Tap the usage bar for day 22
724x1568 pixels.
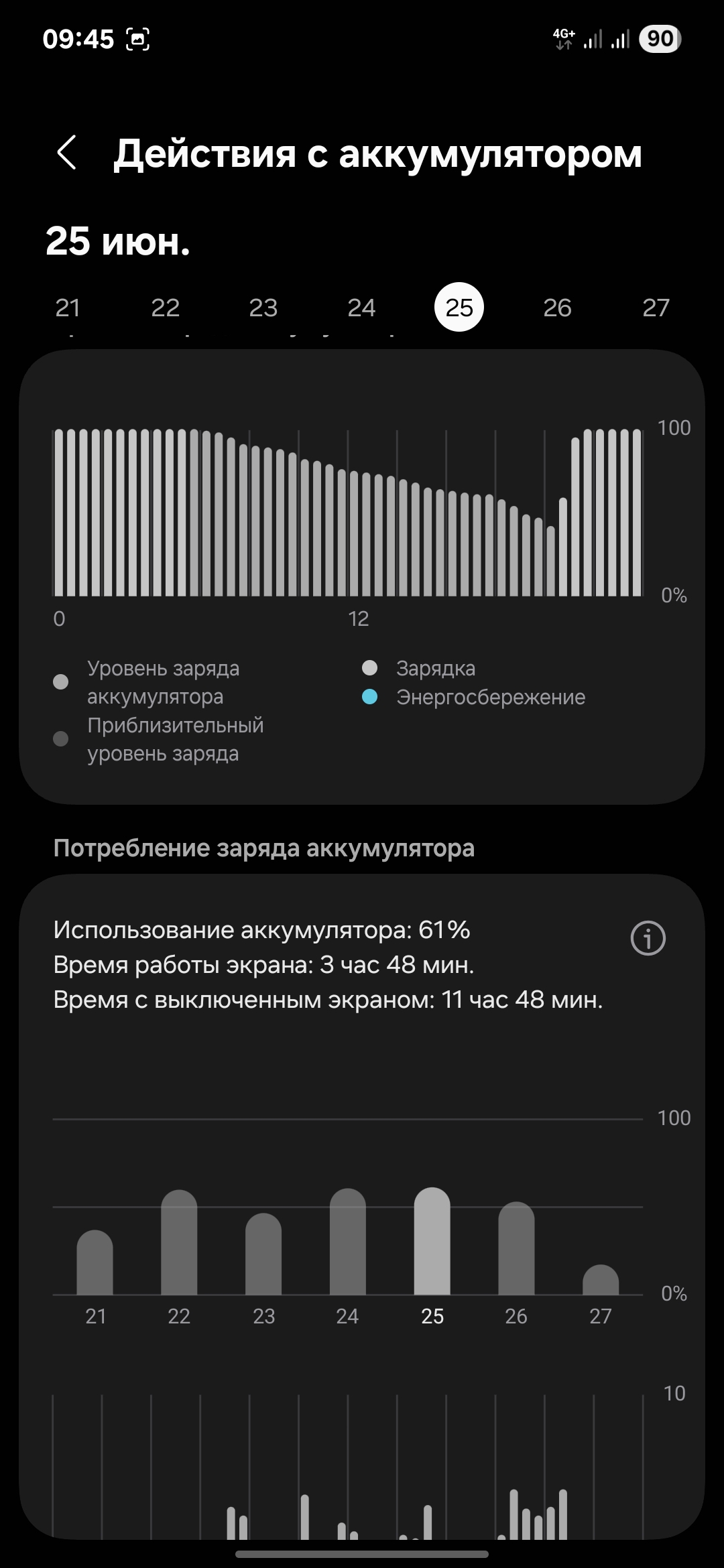coord(179,1242)
